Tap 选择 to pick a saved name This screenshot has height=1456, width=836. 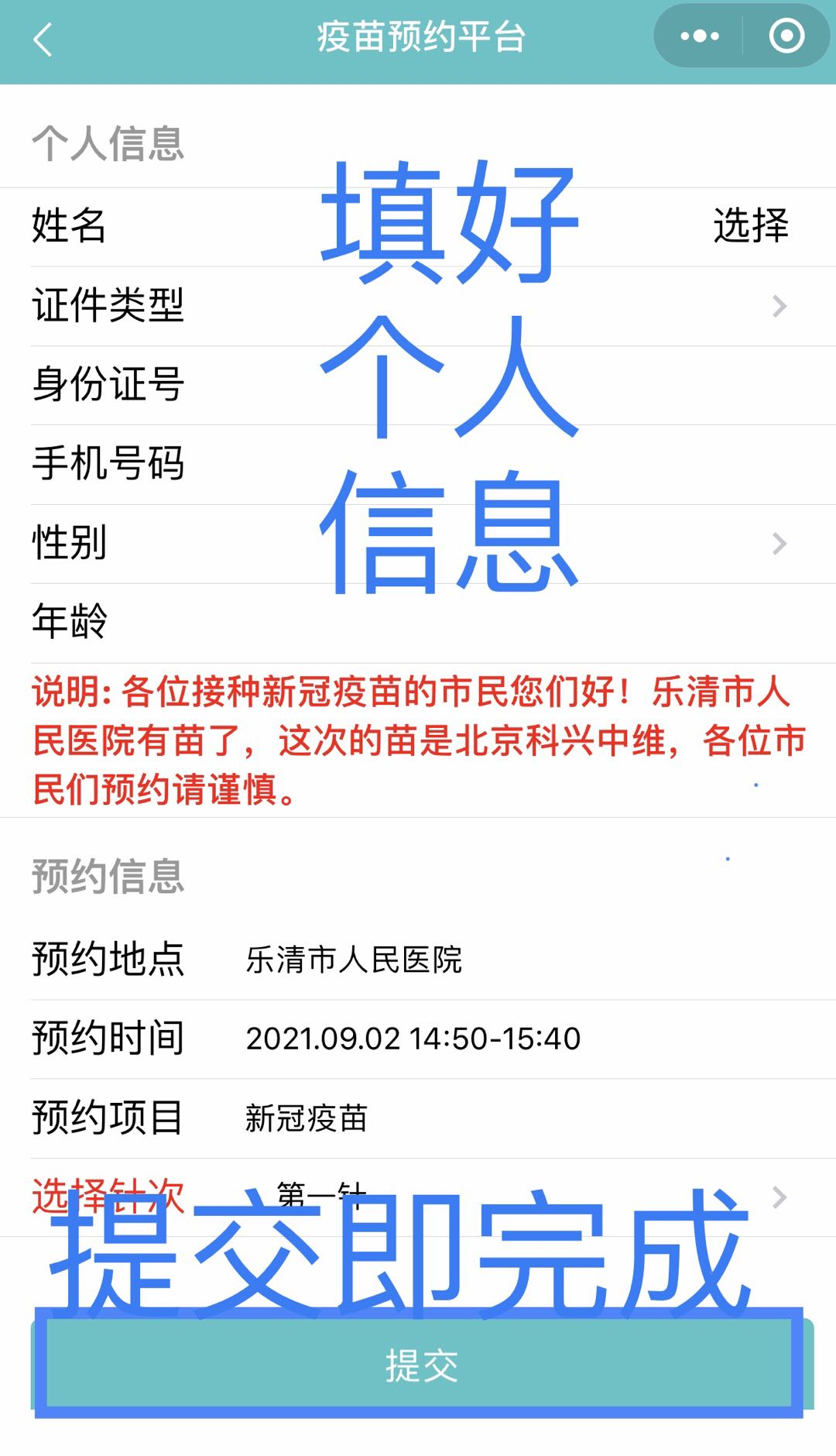pos(750,226)
